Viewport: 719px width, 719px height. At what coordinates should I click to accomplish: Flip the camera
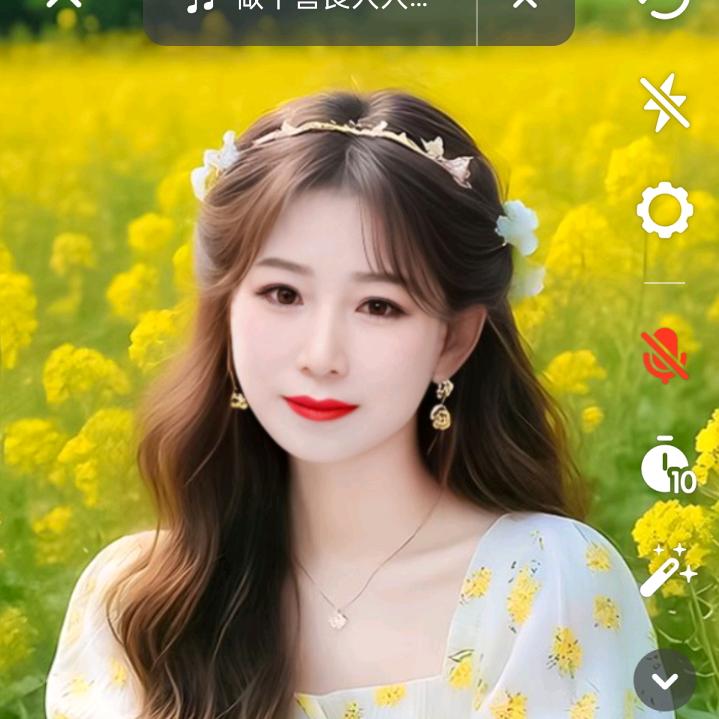point(665,6)
